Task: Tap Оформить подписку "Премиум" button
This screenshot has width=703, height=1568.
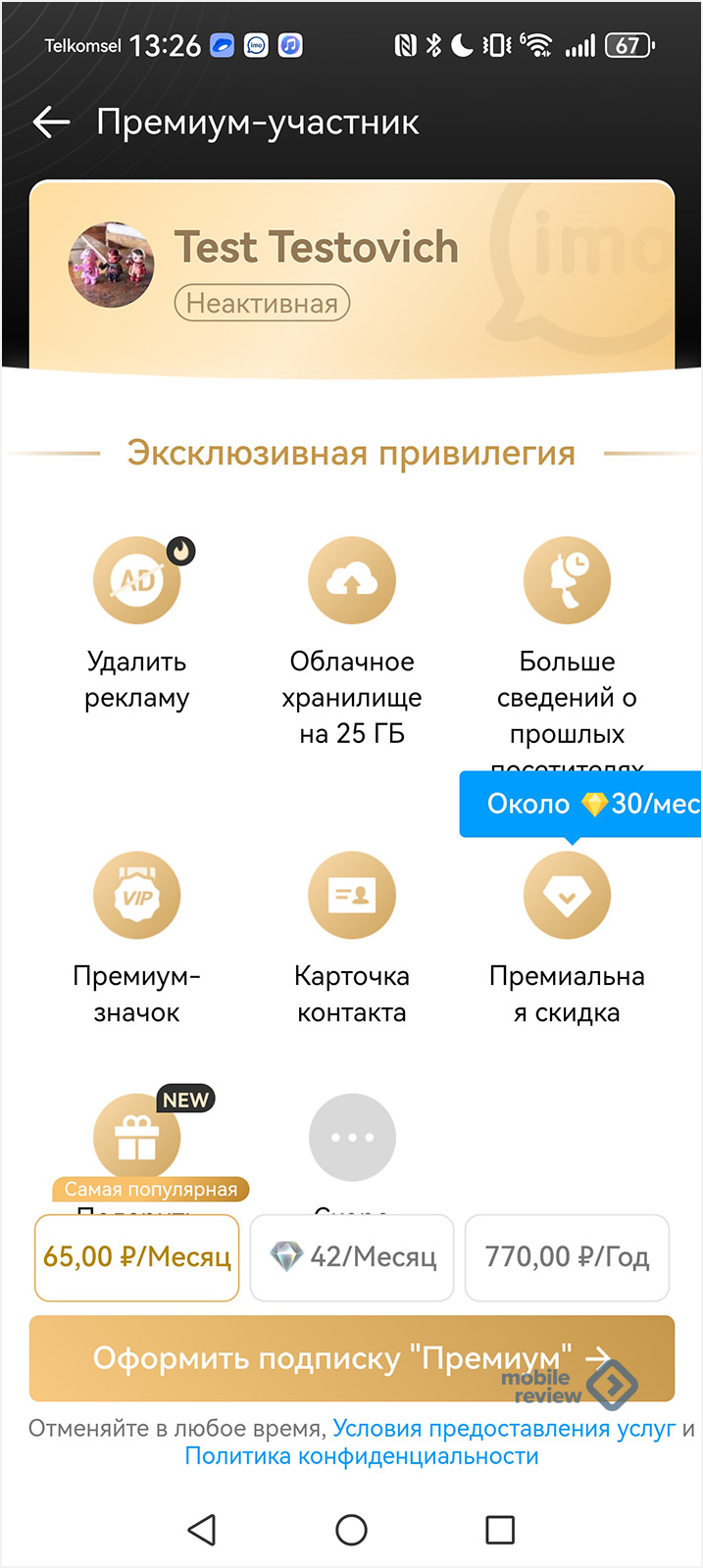Action: [x=333, y=1358]
